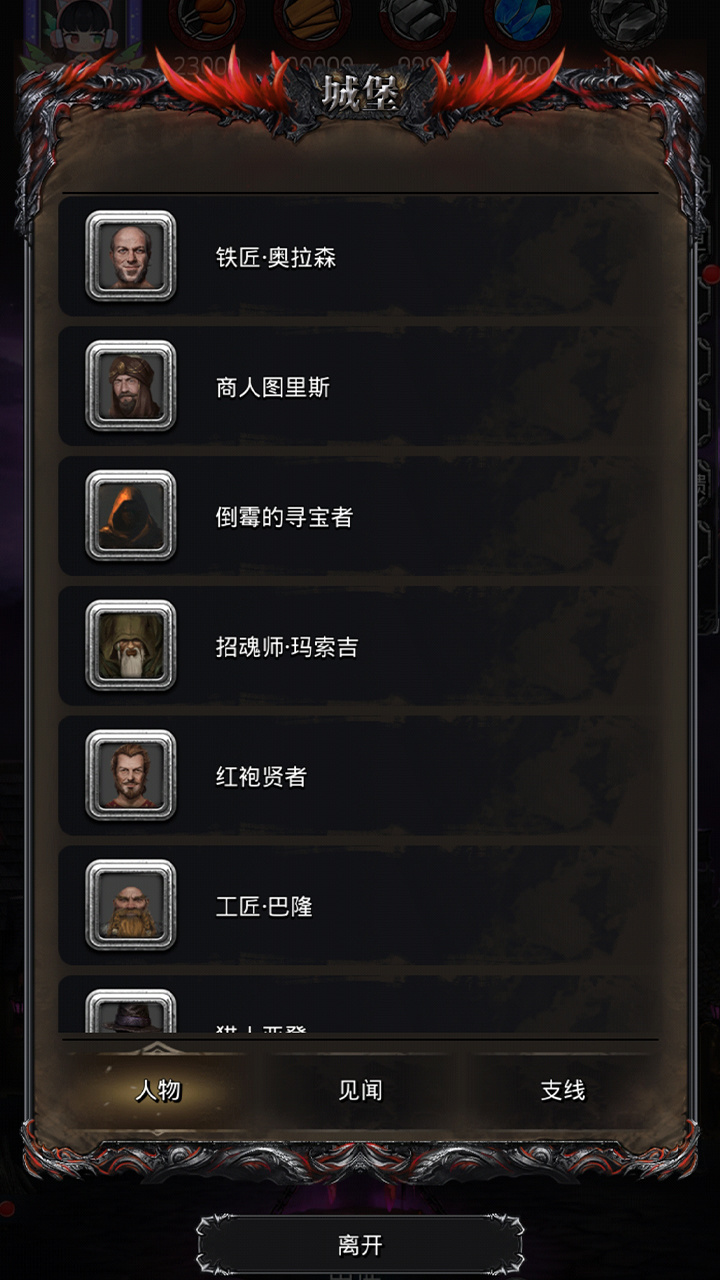Switch to the 人物 tab
The width and height of the screenshot is (720, 1280).
[x=158, y=1090]
